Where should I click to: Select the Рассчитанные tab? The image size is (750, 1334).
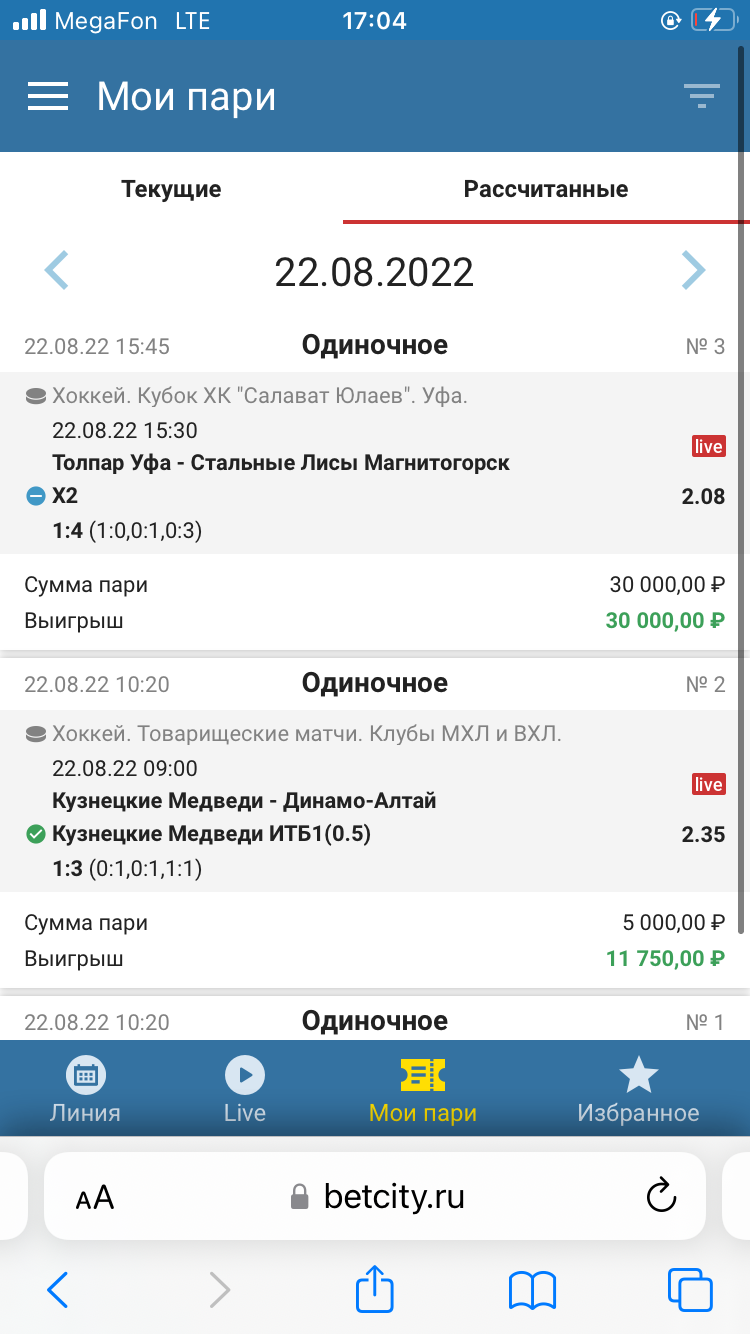point(546,189)
